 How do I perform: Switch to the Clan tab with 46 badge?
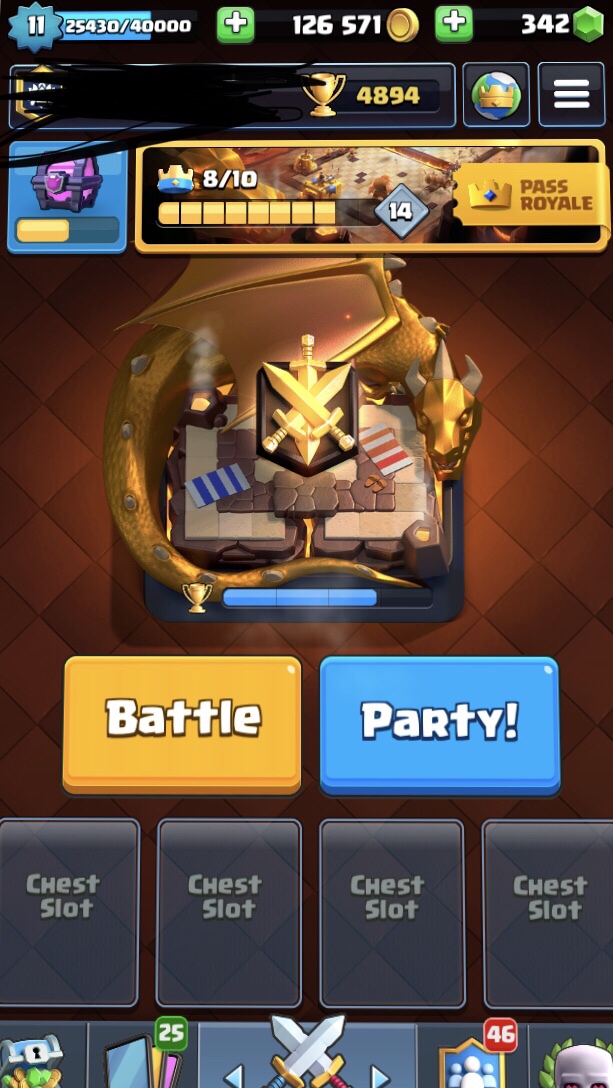pyautogui.click(x=471, y=1055)
